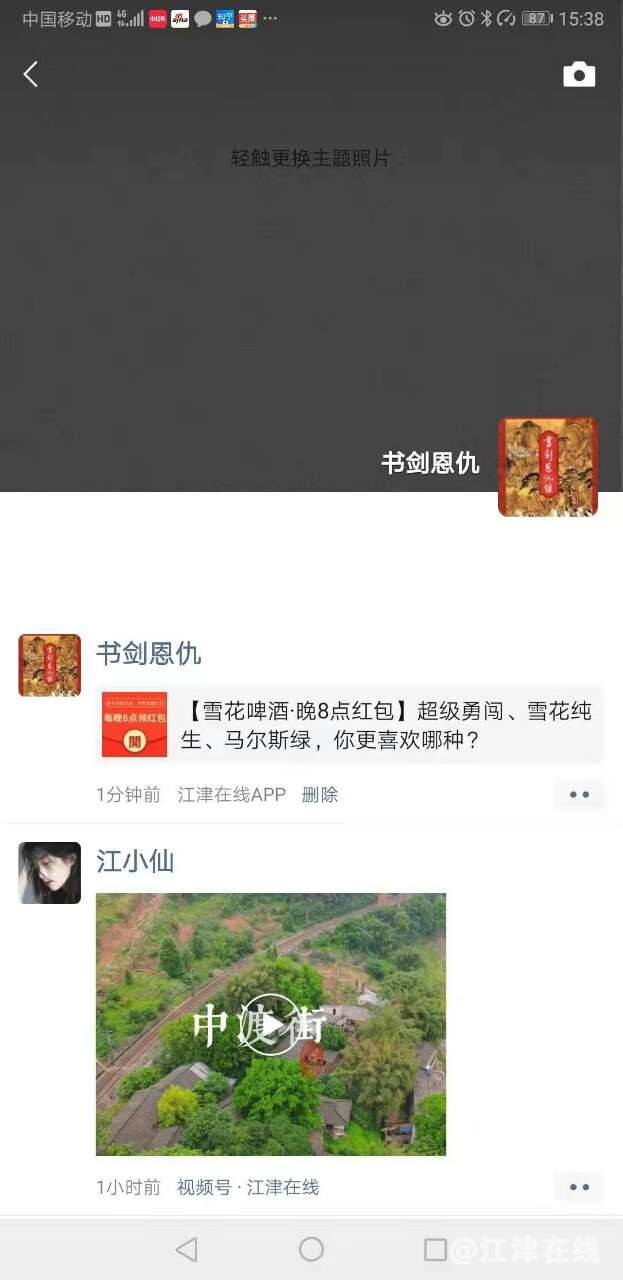View 江小仙's avatar profile
This screenshot has width=623, height=1280.
click(50, 873)
